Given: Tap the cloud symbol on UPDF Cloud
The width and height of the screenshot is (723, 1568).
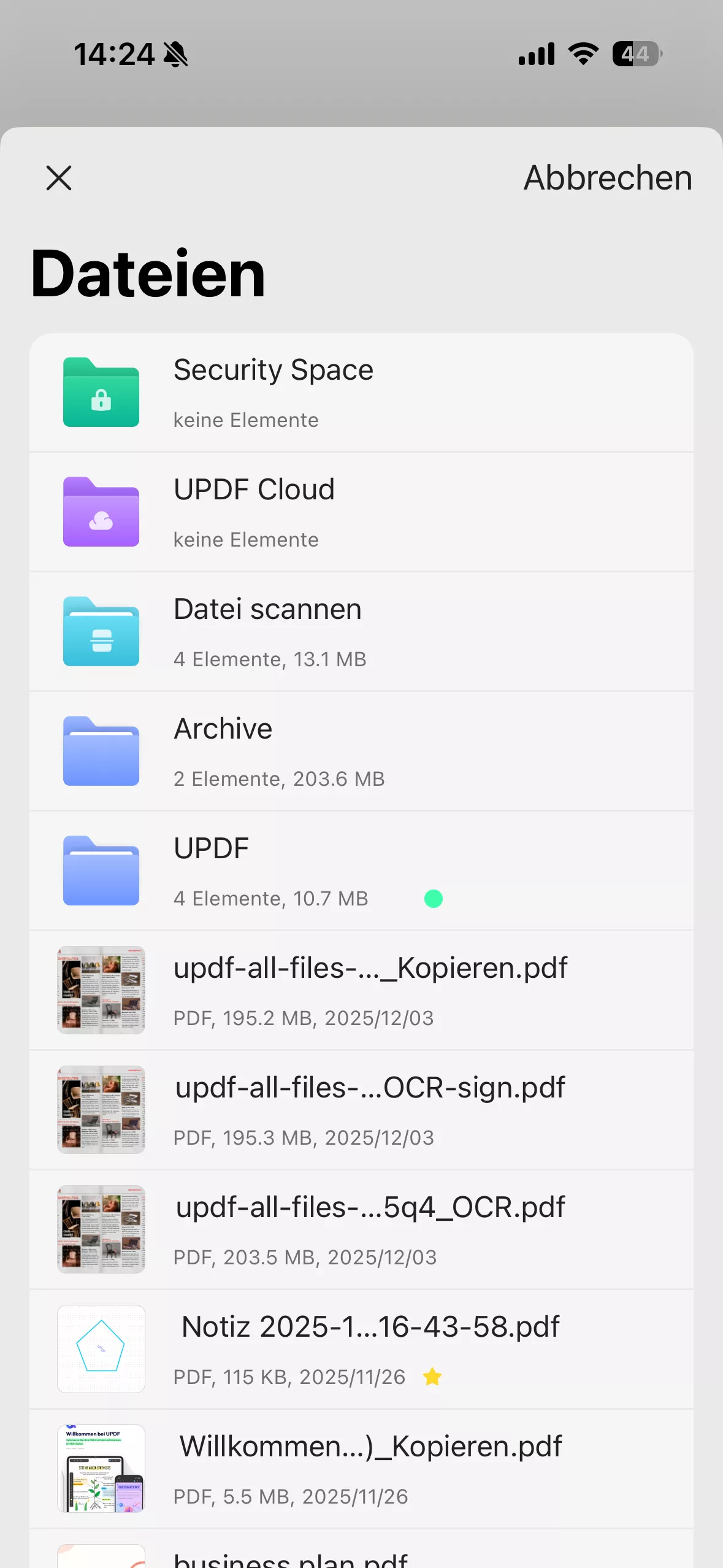Looking at the screenshot, I should click(x=101, y=521).
